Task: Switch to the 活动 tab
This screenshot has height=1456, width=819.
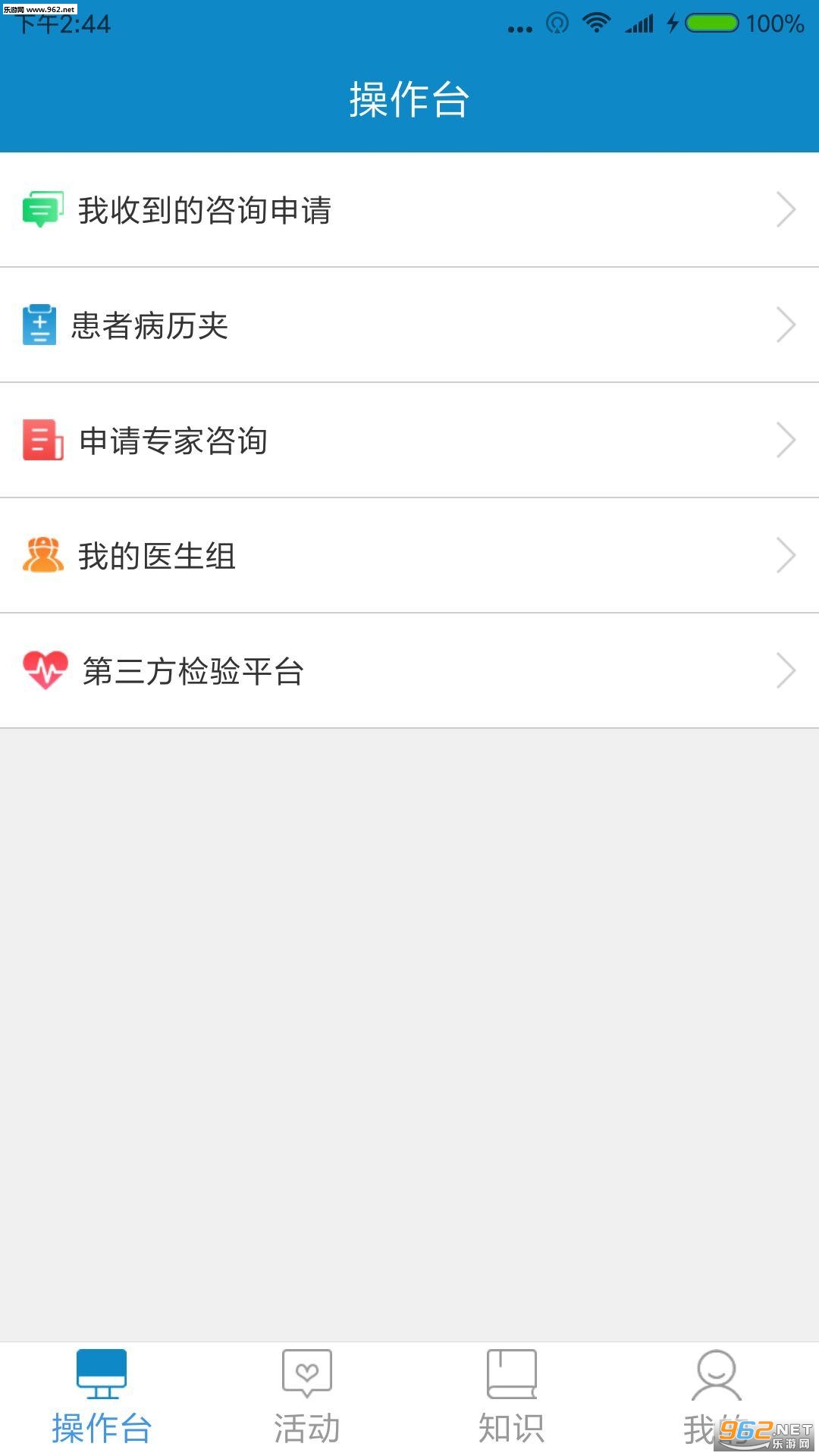Action: (x=306, y=1397)
